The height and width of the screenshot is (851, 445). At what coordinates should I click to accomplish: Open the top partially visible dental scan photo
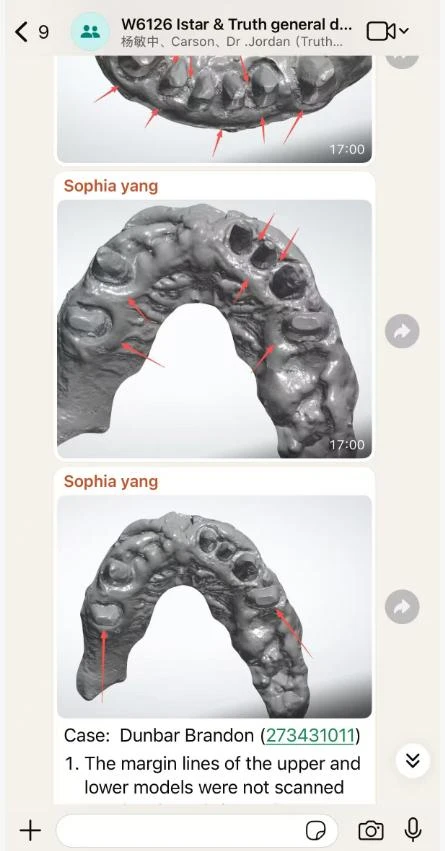(214, 109)
